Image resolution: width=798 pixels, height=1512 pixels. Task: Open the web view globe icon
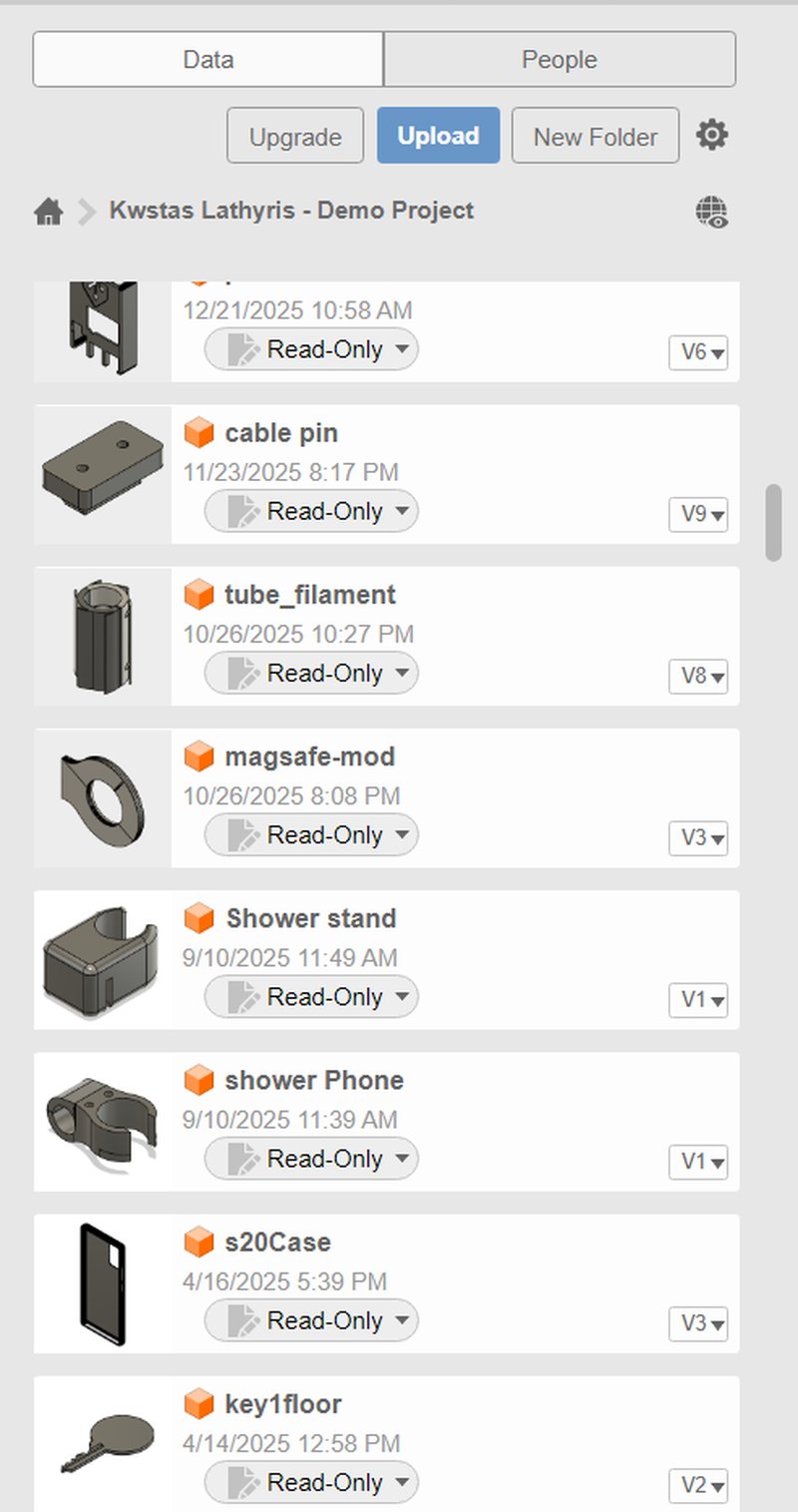tap(711, 212)
